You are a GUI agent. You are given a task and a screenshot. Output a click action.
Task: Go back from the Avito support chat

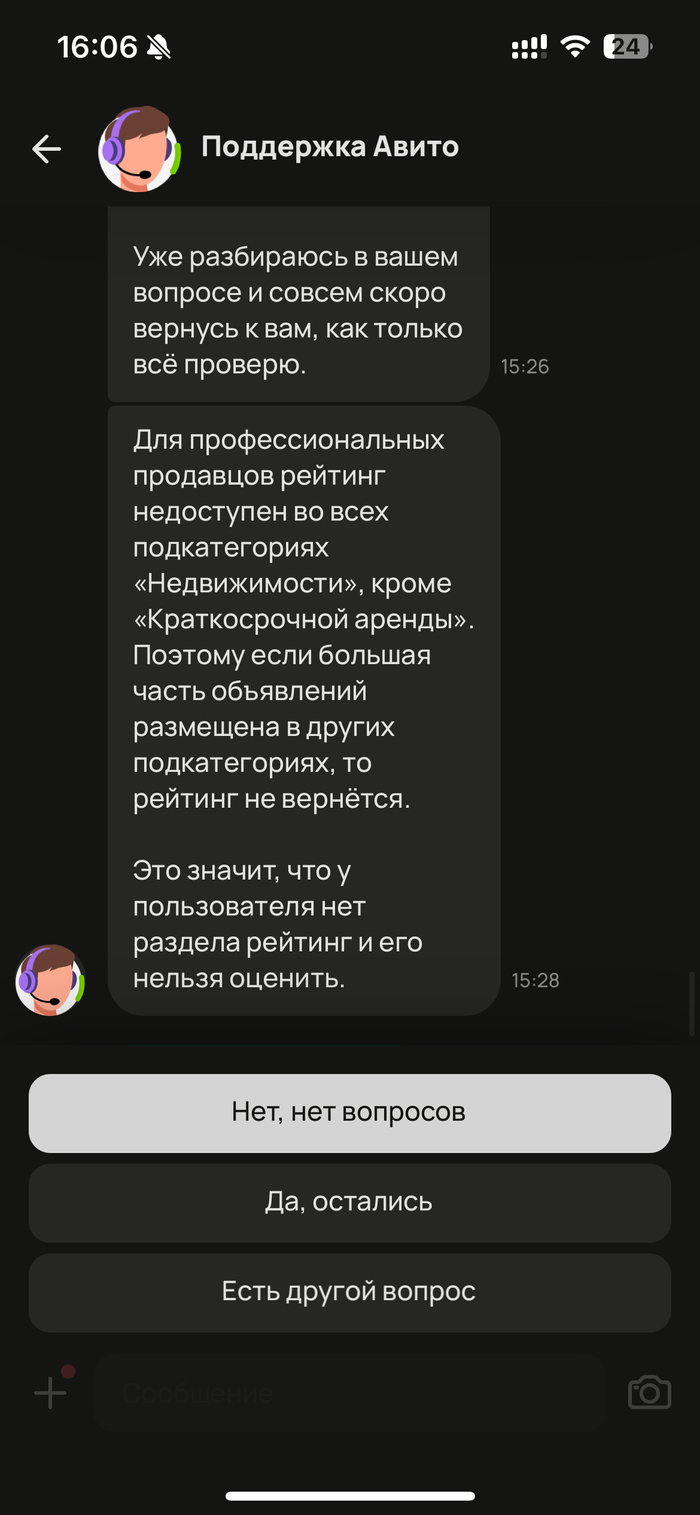click(x=46, y=149)
